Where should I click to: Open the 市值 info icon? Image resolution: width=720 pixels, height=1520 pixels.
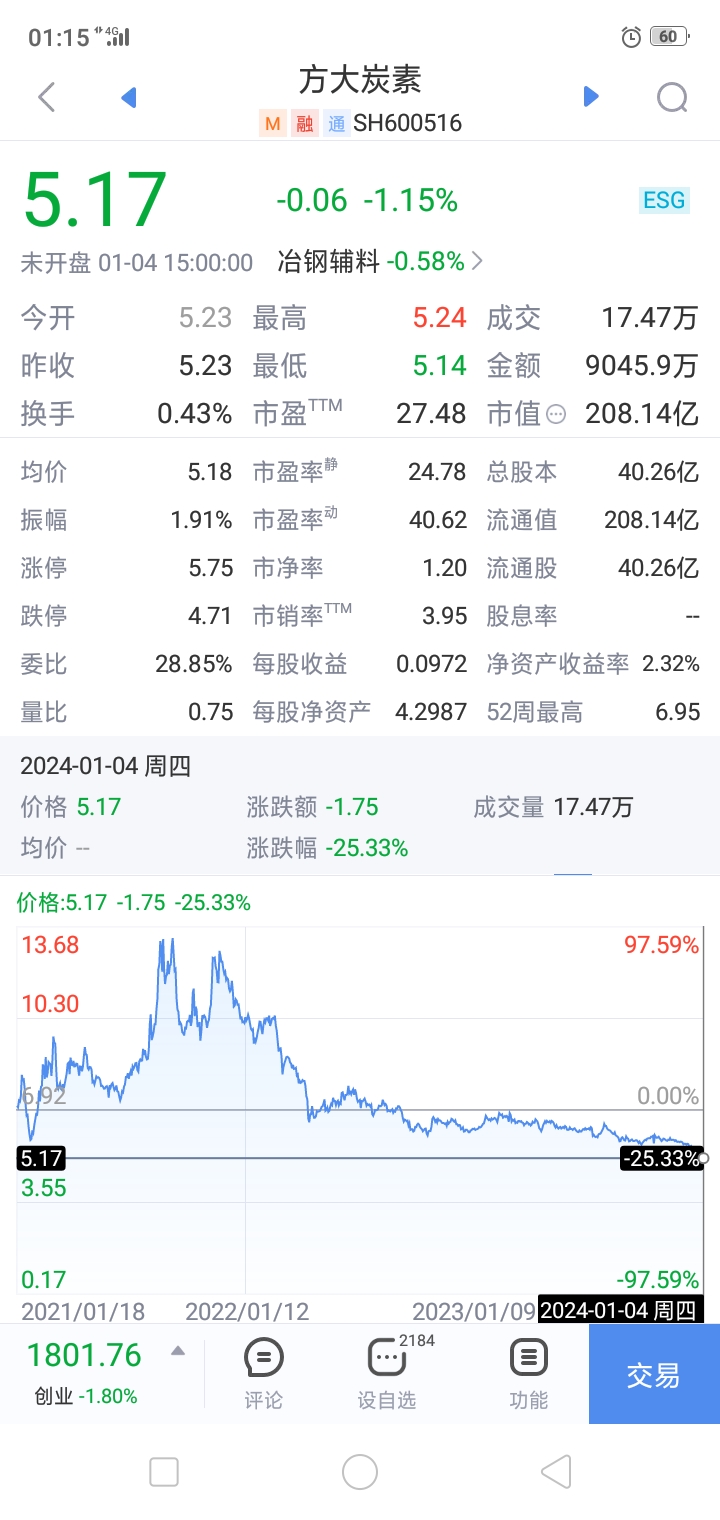tap(556, 414)
